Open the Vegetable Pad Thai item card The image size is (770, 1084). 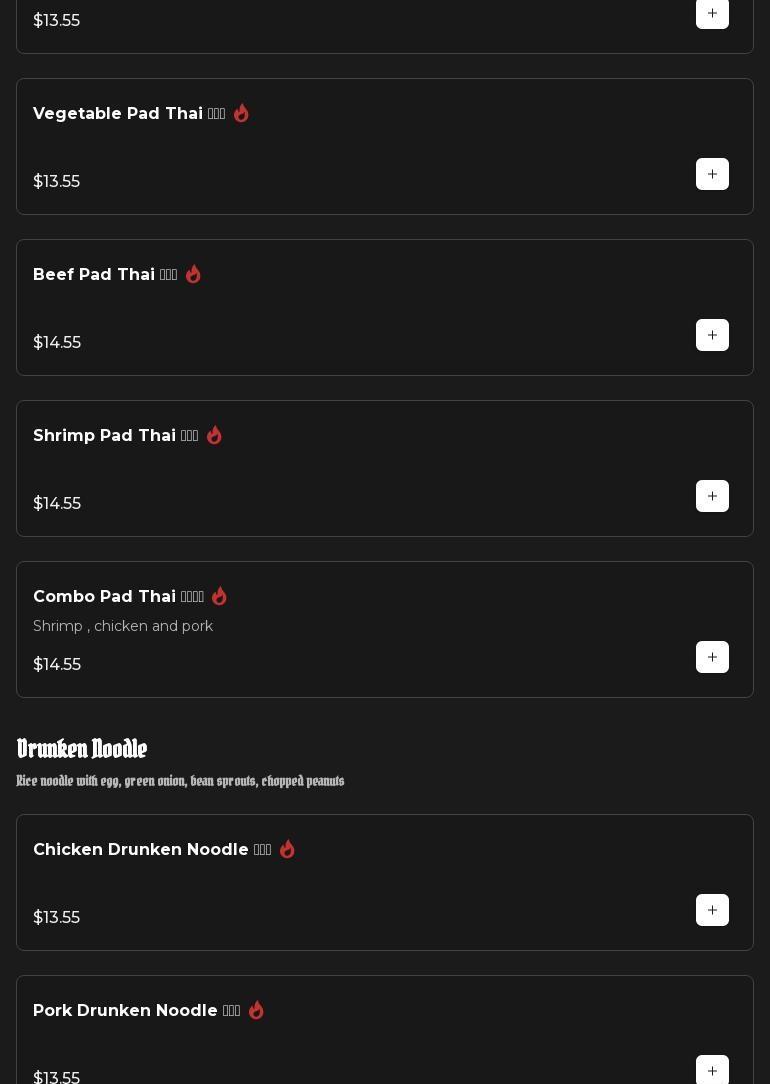point(350,146)
